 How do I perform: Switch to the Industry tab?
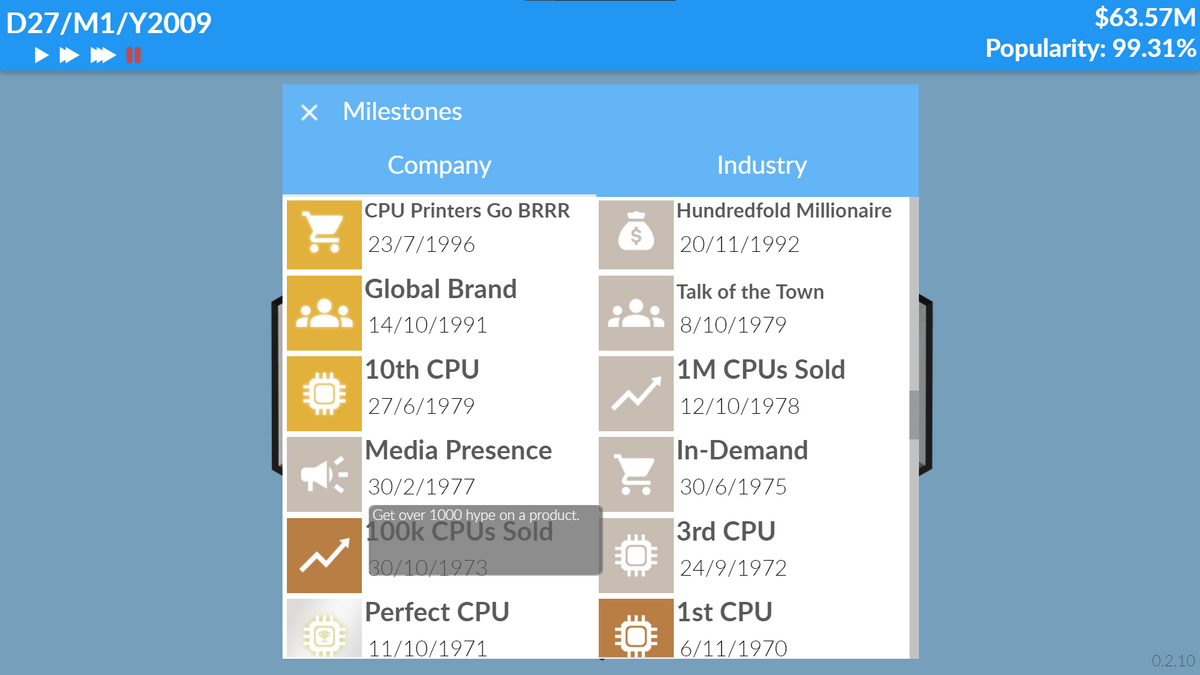[761, 166]
